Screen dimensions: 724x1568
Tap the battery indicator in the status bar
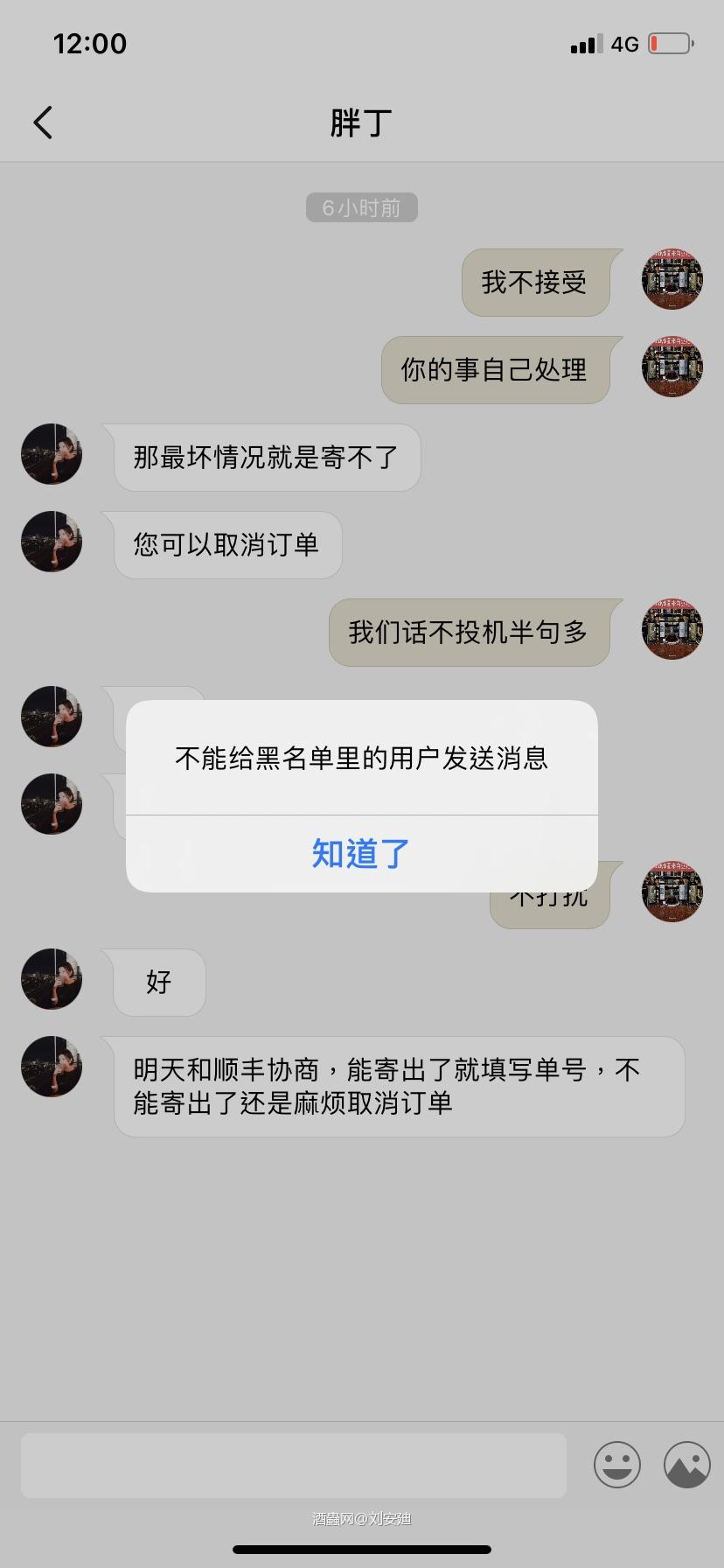click(x=670, y=44)
